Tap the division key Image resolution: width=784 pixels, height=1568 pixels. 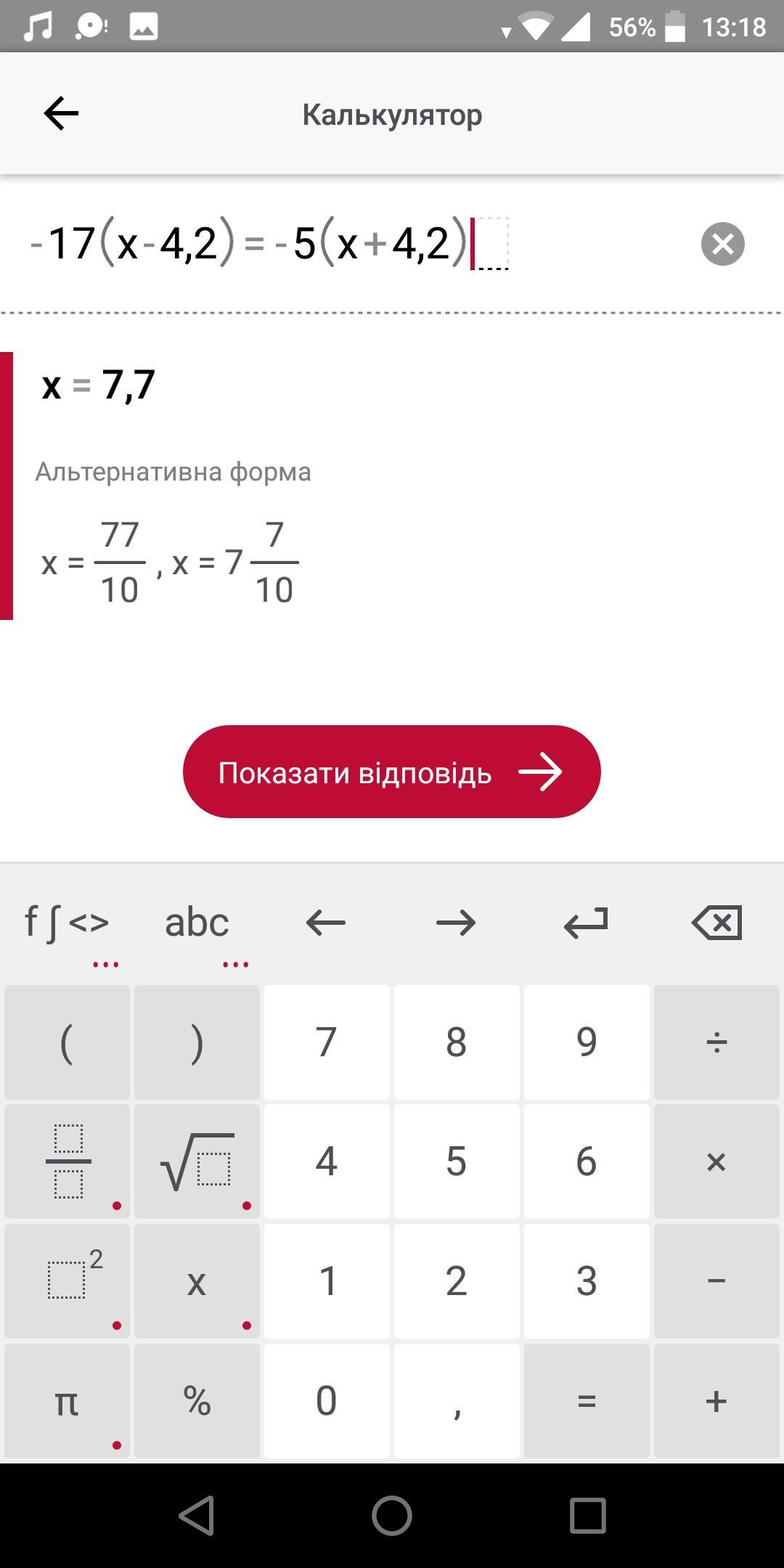[716, 1042]
